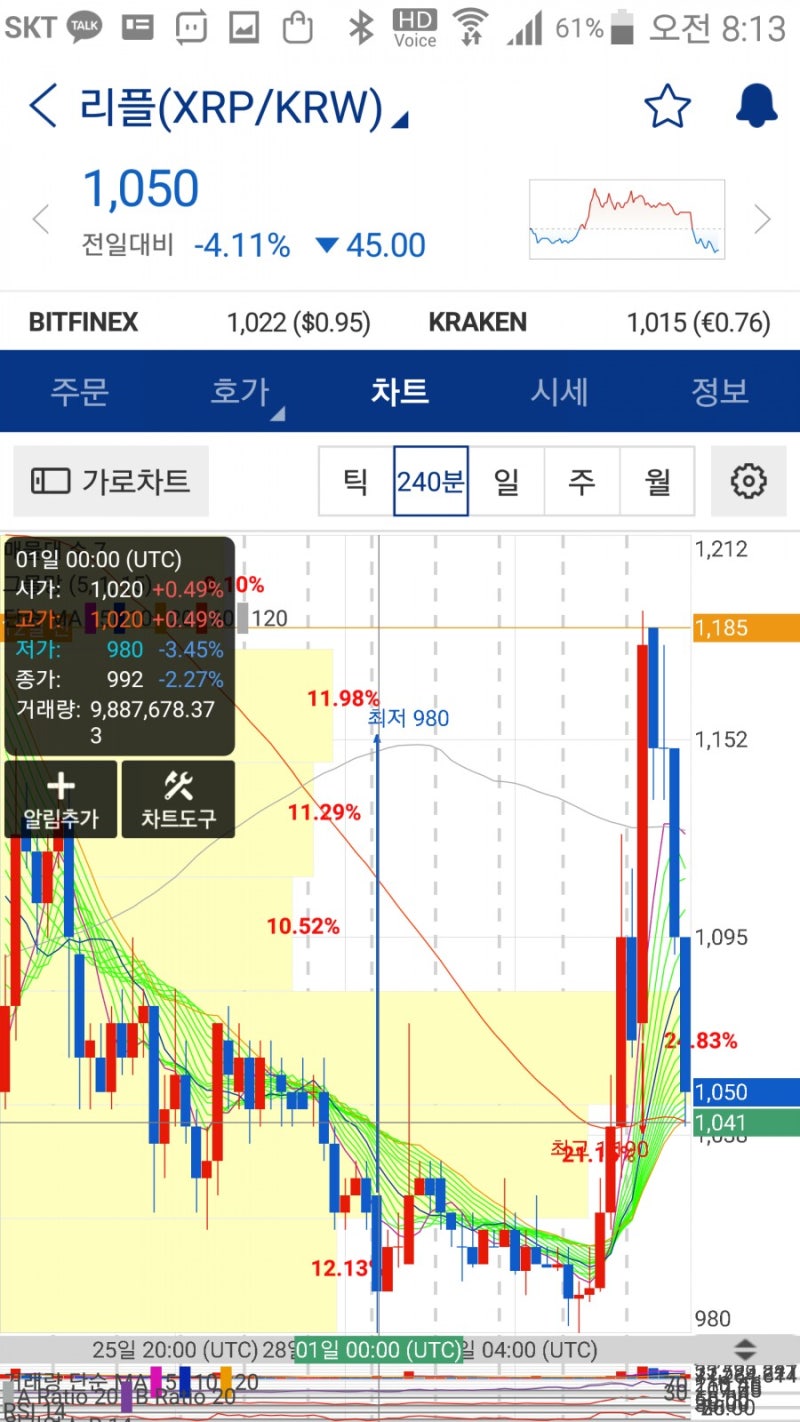Viewport: 800px width, 1422px height.
Task: Tap the SKT Talk icon in the status bar
Action: point(84,25)
